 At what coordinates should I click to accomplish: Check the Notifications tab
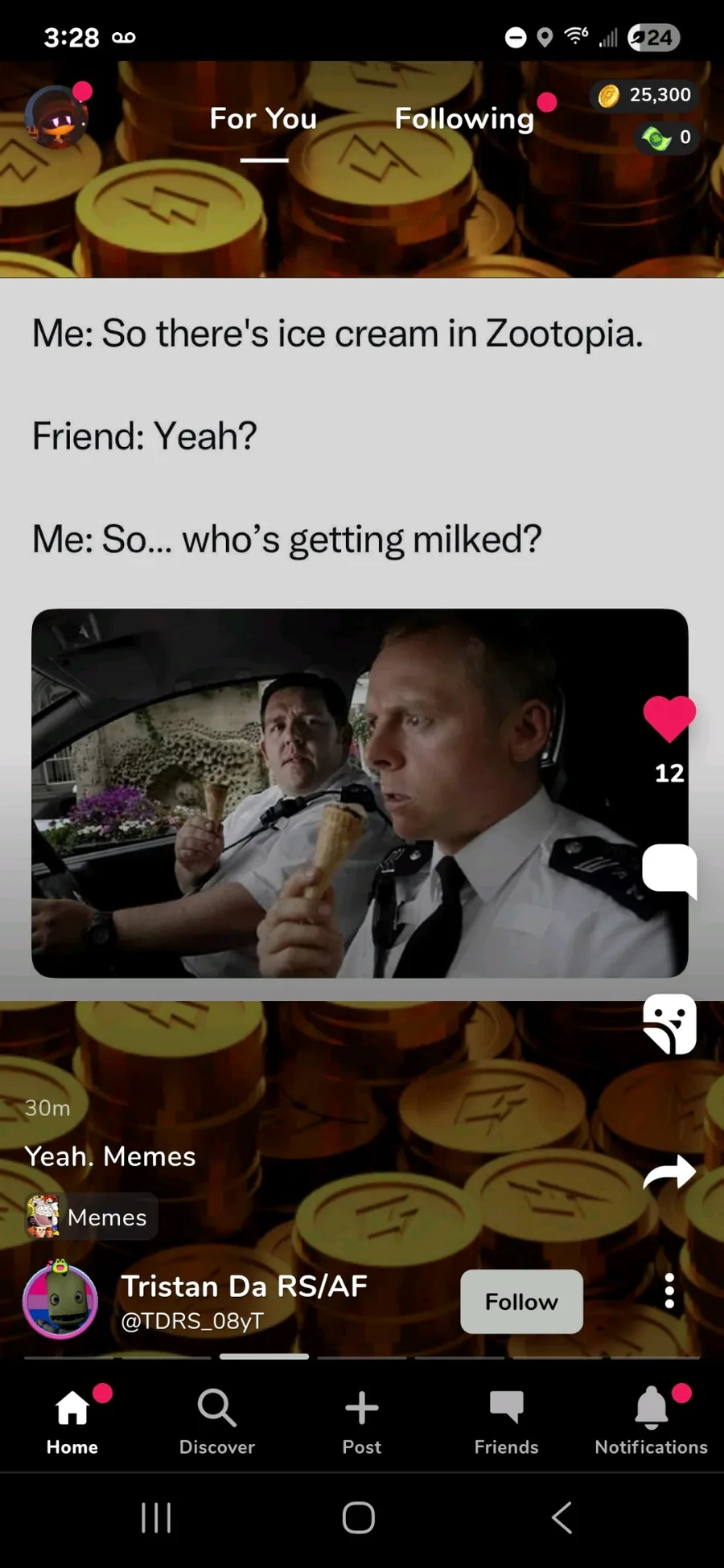(x=651, y=1422)
